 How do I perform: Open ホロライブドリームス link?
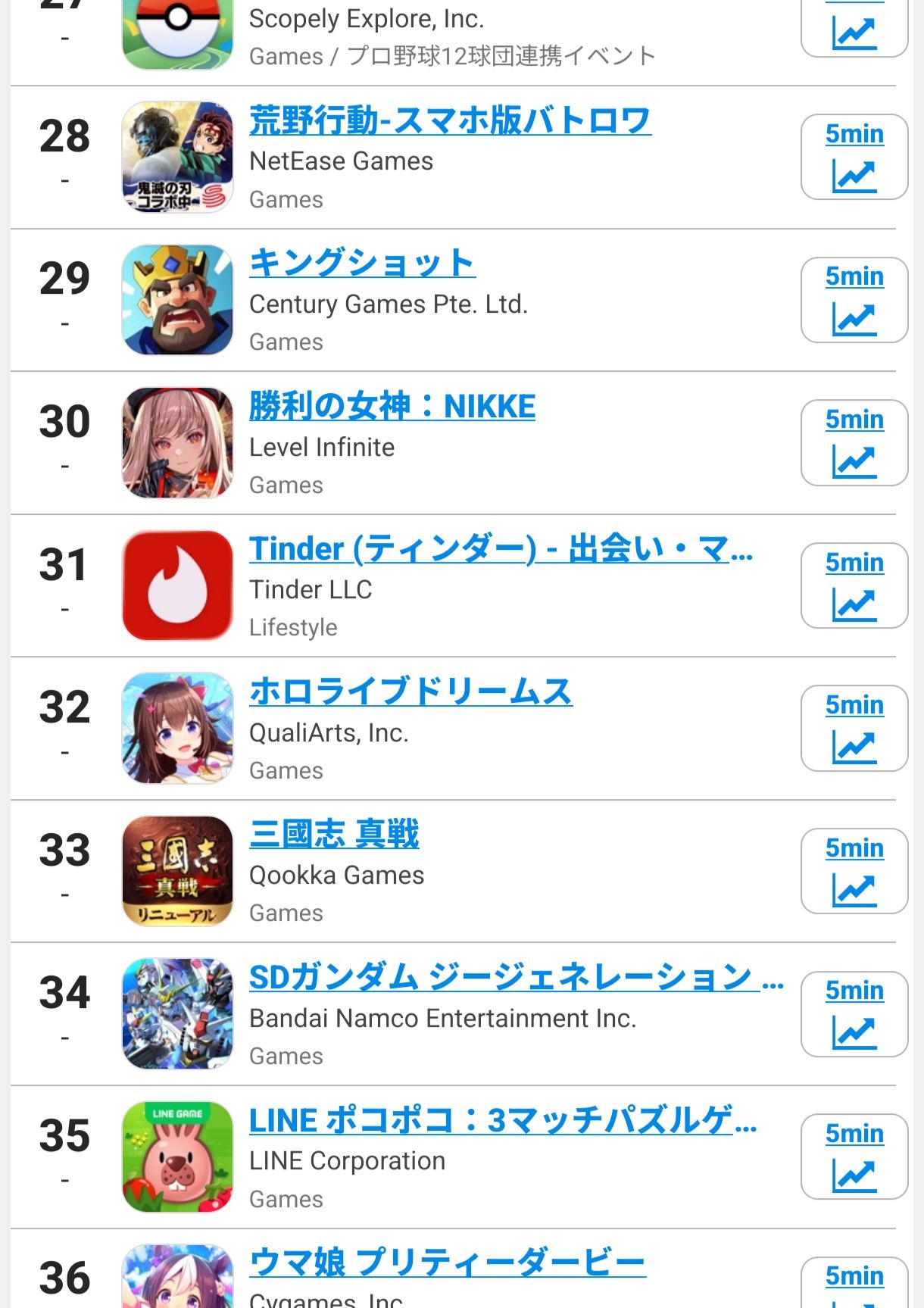410,691
